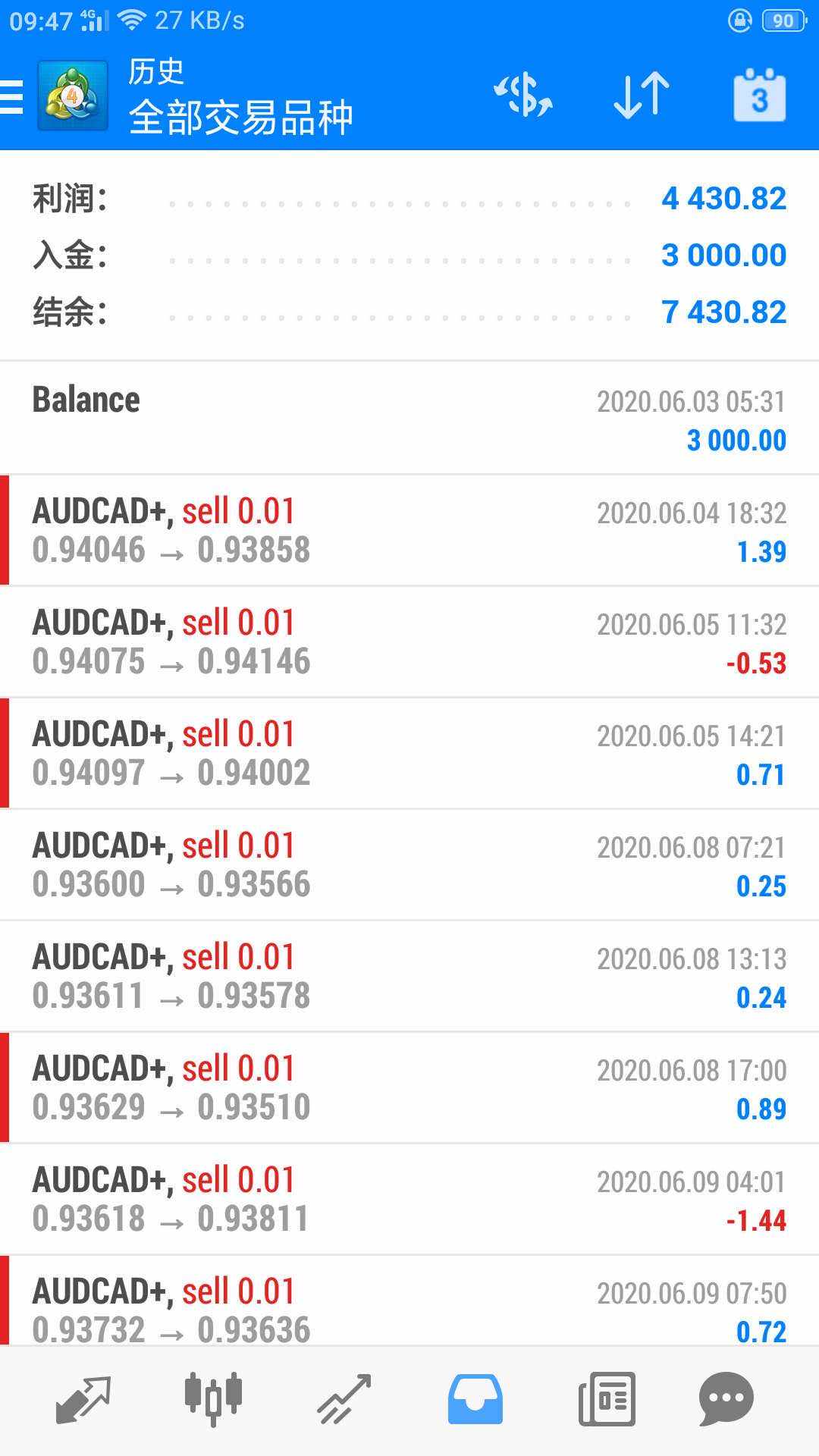Select the History inbox tab

coord(475,1399)
